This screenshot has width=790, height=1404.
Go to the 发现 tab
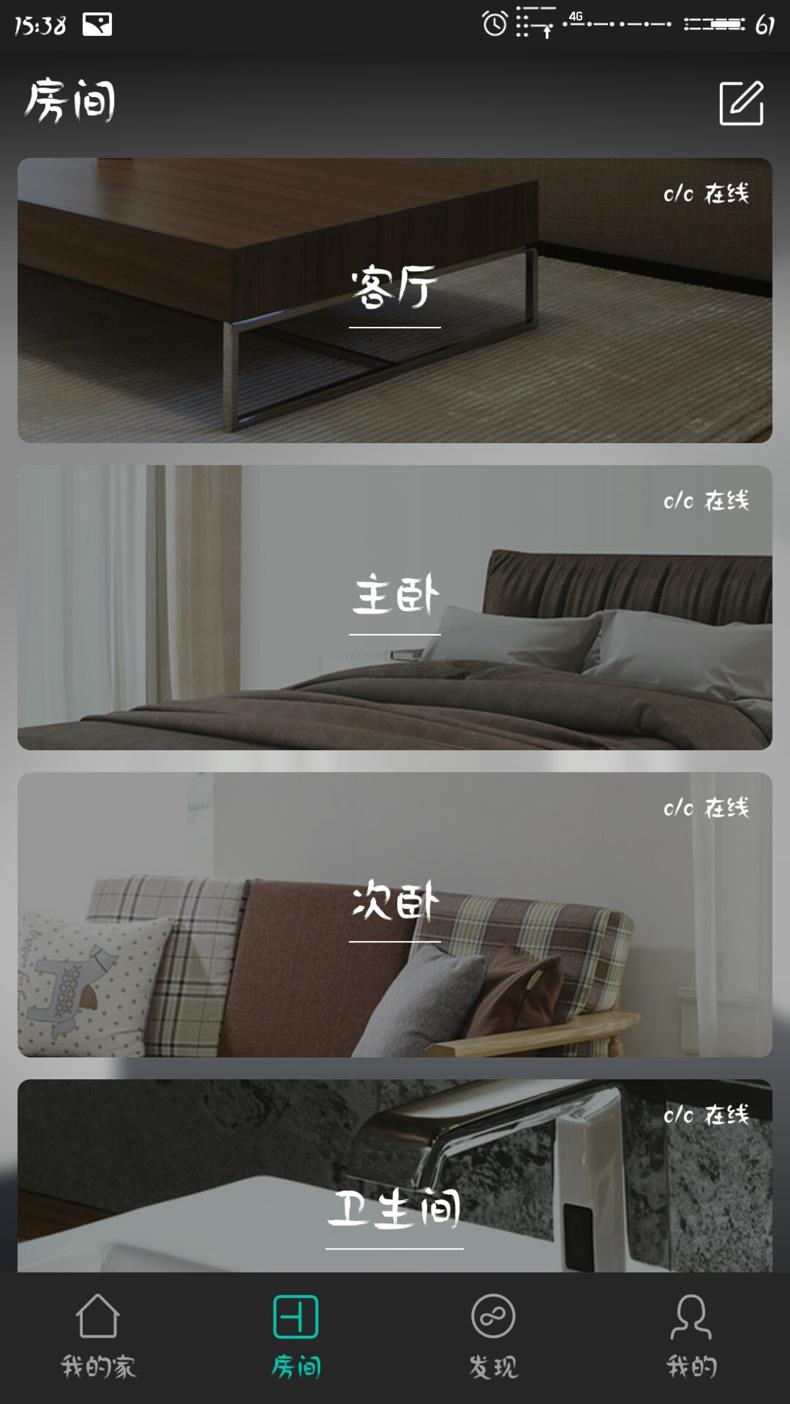point(493,1336)
